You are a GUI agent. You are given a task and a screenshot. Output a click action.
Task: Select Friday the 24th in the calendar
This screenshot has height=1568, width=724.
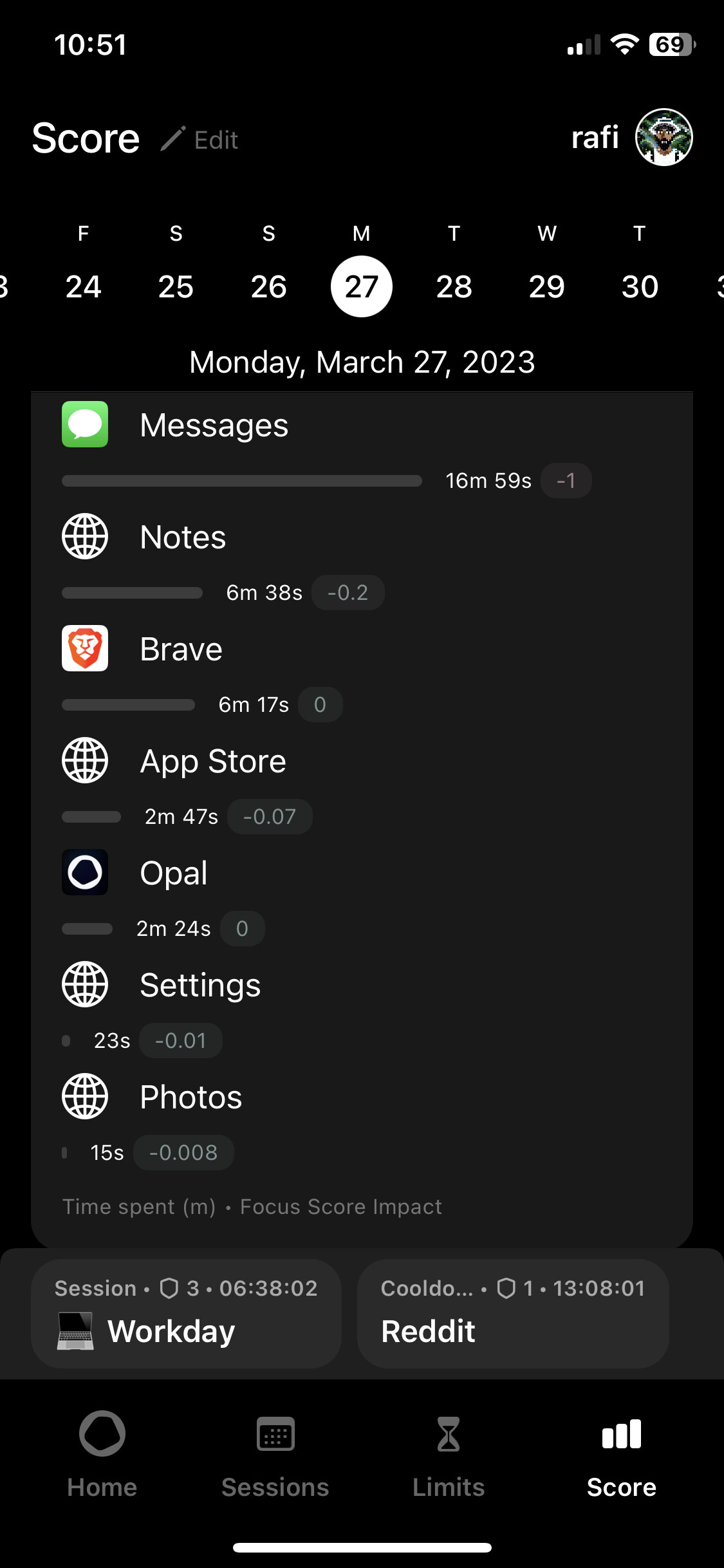[83, 286]
